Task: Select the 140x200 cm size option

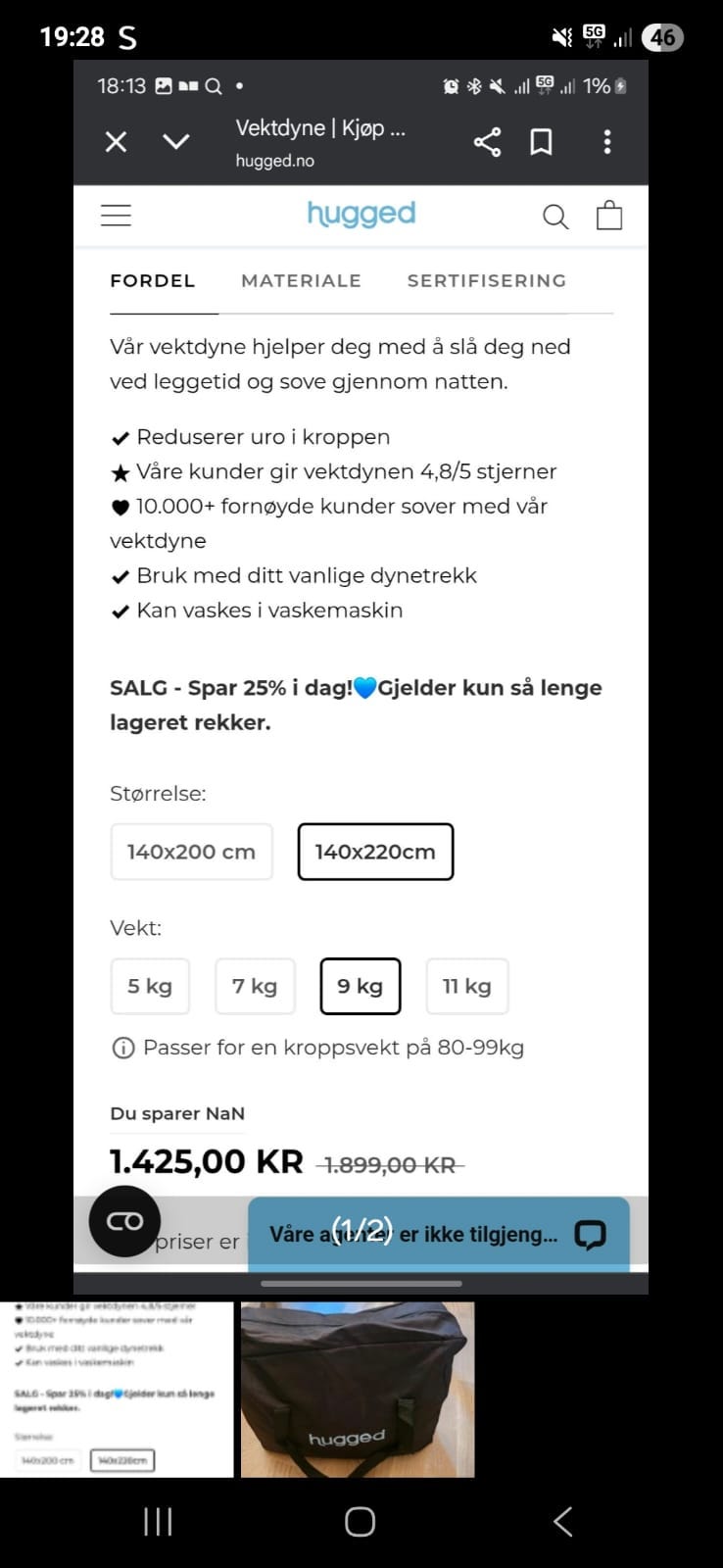Action: coord(190,851)
